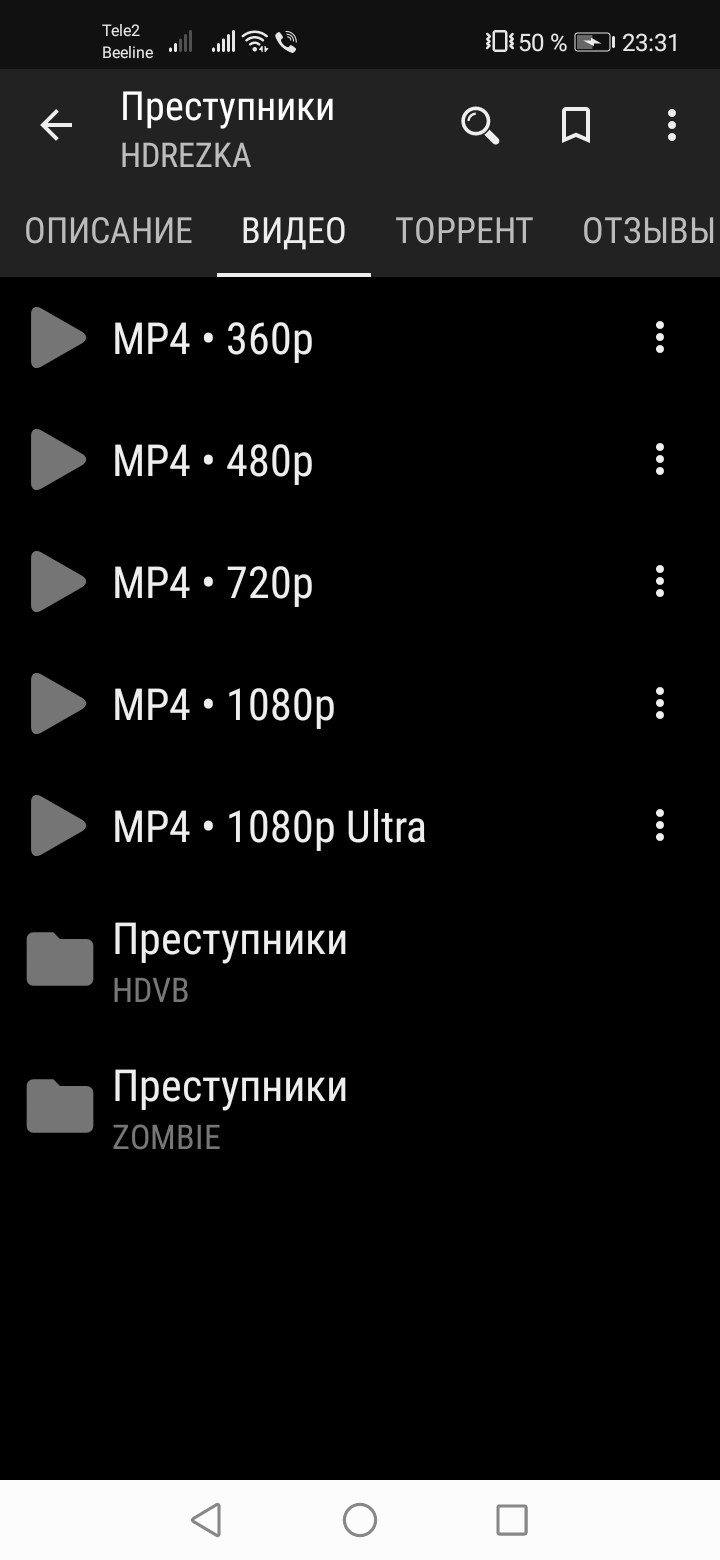Switch to the ОТЗЫВЫ tab
Viewport: 720px width, 1560px height.
coord(648,231)
